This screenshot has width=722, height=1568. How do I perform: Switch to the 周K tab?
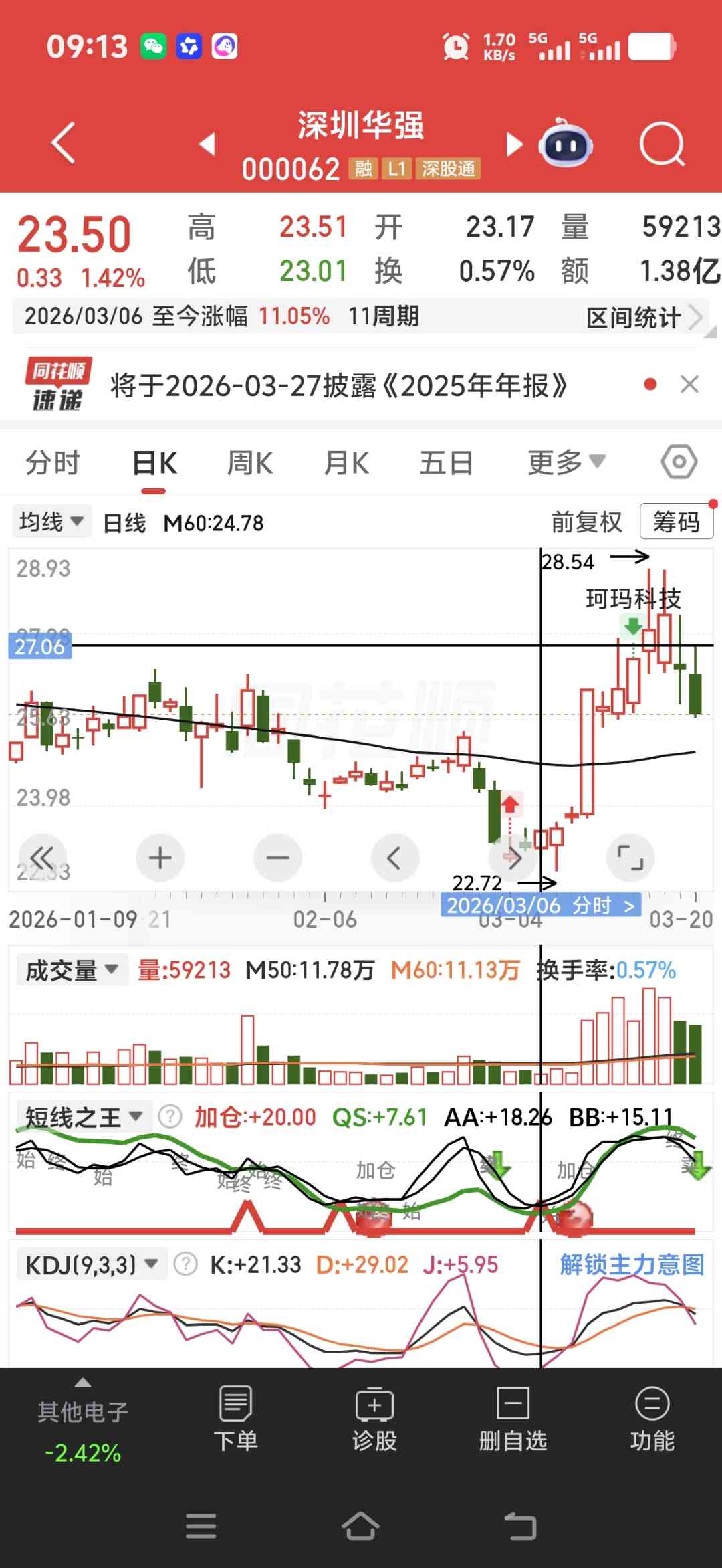pos(250,463)
